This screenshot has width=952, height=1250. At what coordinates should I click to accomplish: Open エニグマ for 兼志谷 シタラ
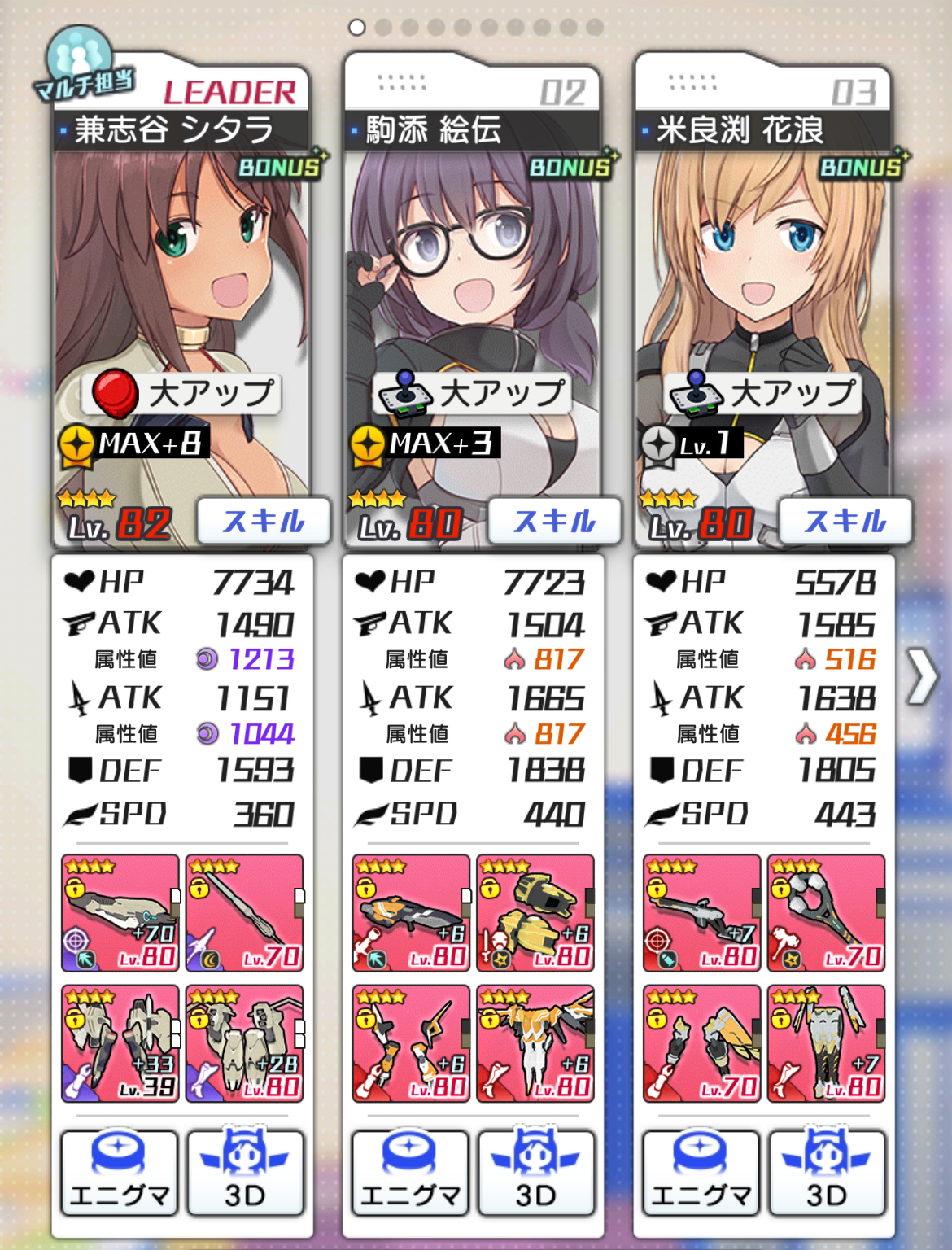[120, 1173]
